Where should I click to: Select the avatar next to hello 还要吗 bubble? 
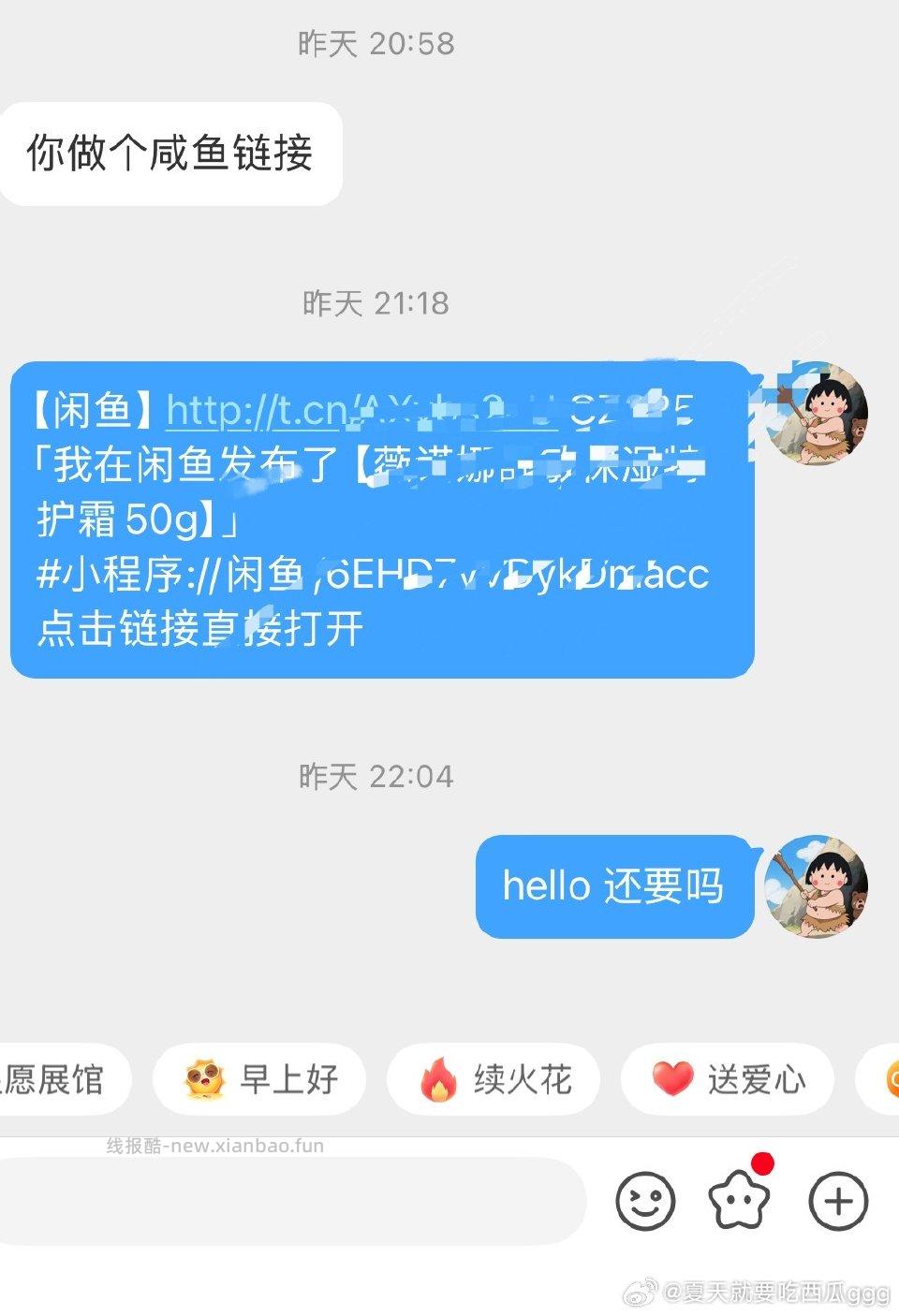(x=817, y=887)
